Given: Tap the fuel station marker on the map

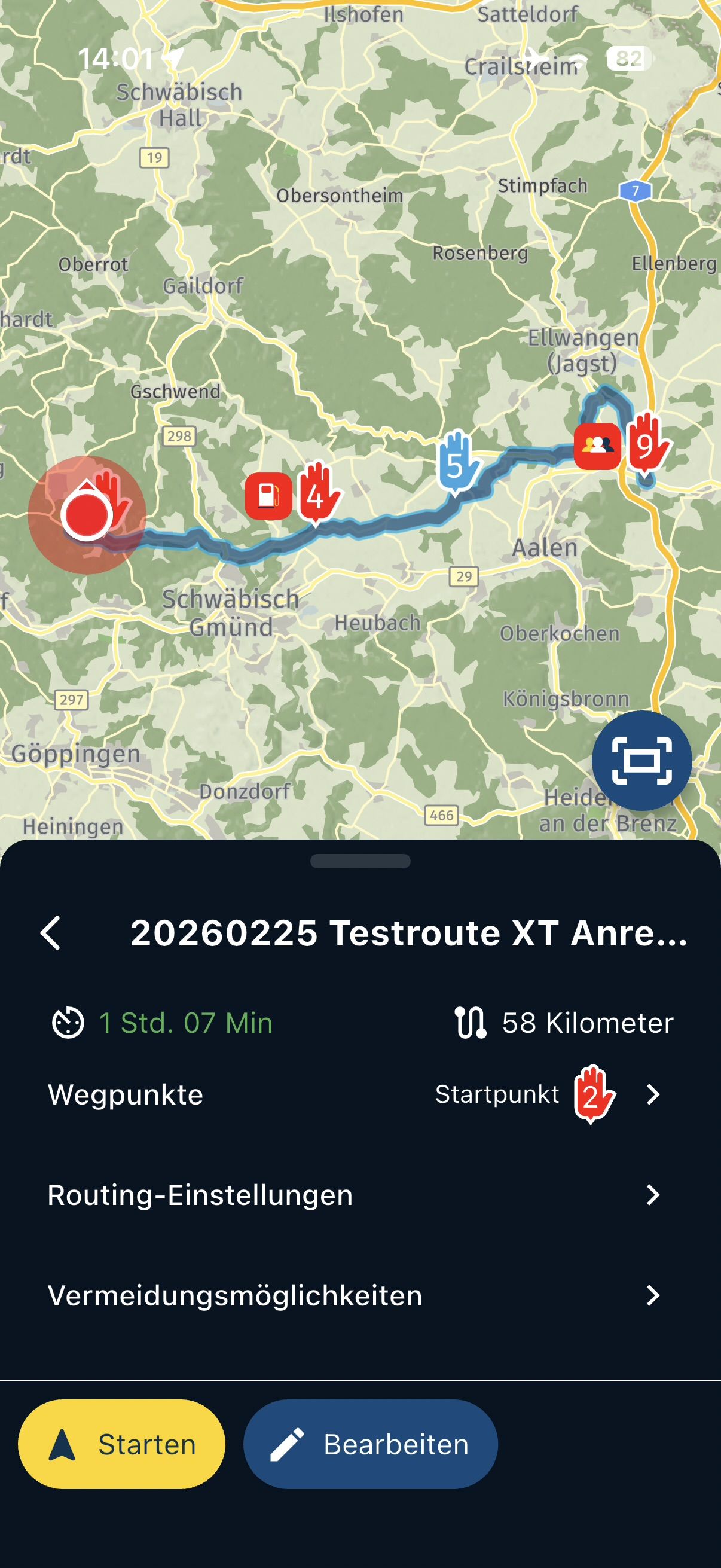Looking at the screenshot, I should tap(268, 496).
